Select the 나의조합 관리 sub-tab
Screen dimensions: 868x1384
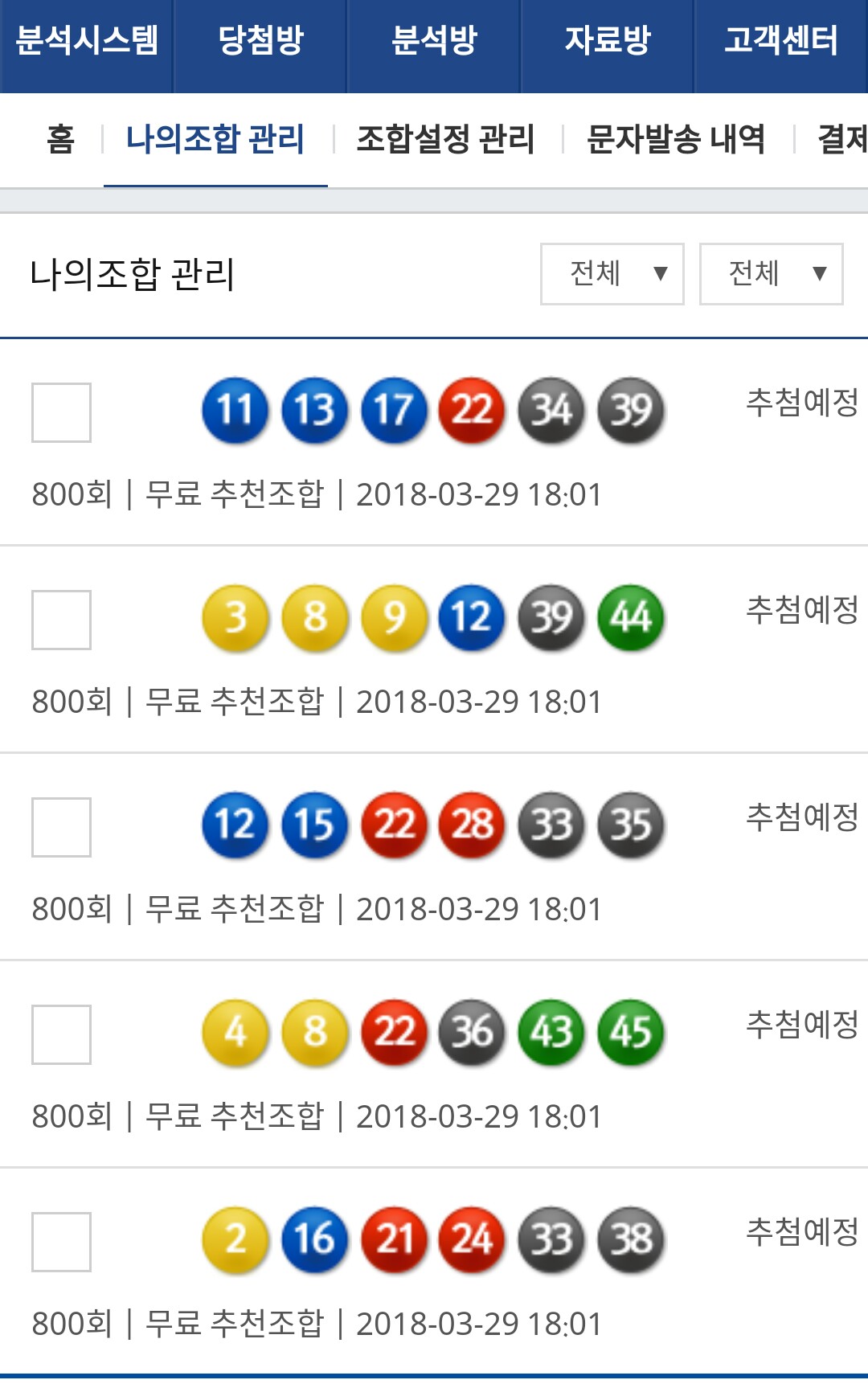[215, 139]
